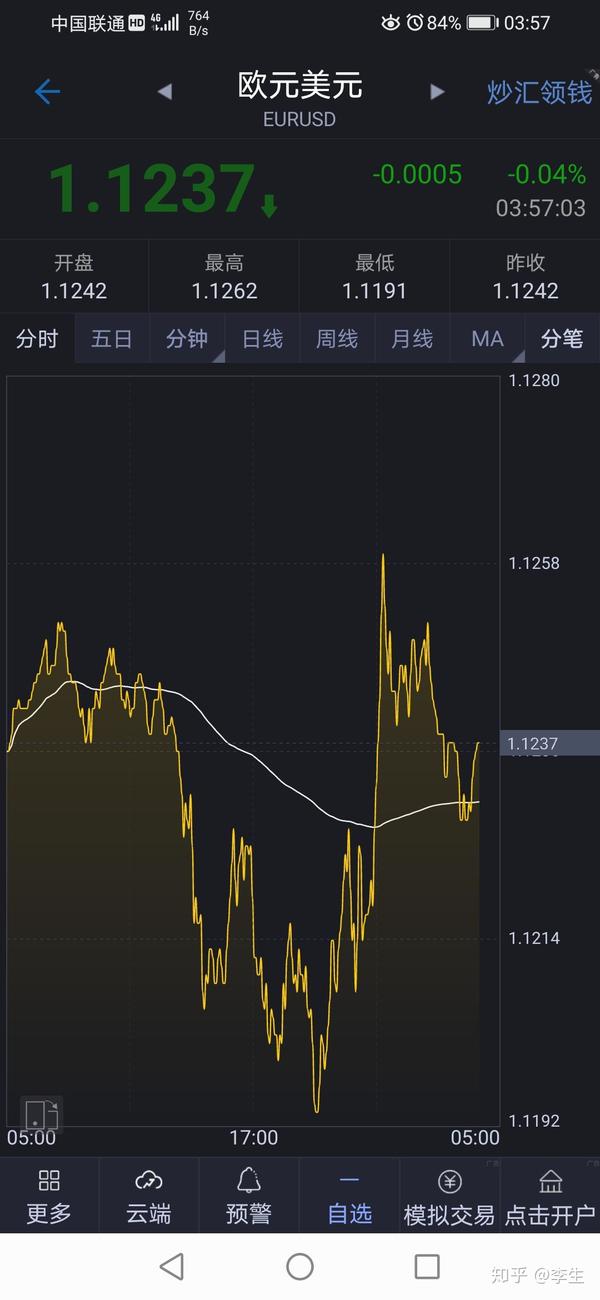600x1300 pixels.
Task: Switch to the previous currency pair
Action: (x=164, y=92)
